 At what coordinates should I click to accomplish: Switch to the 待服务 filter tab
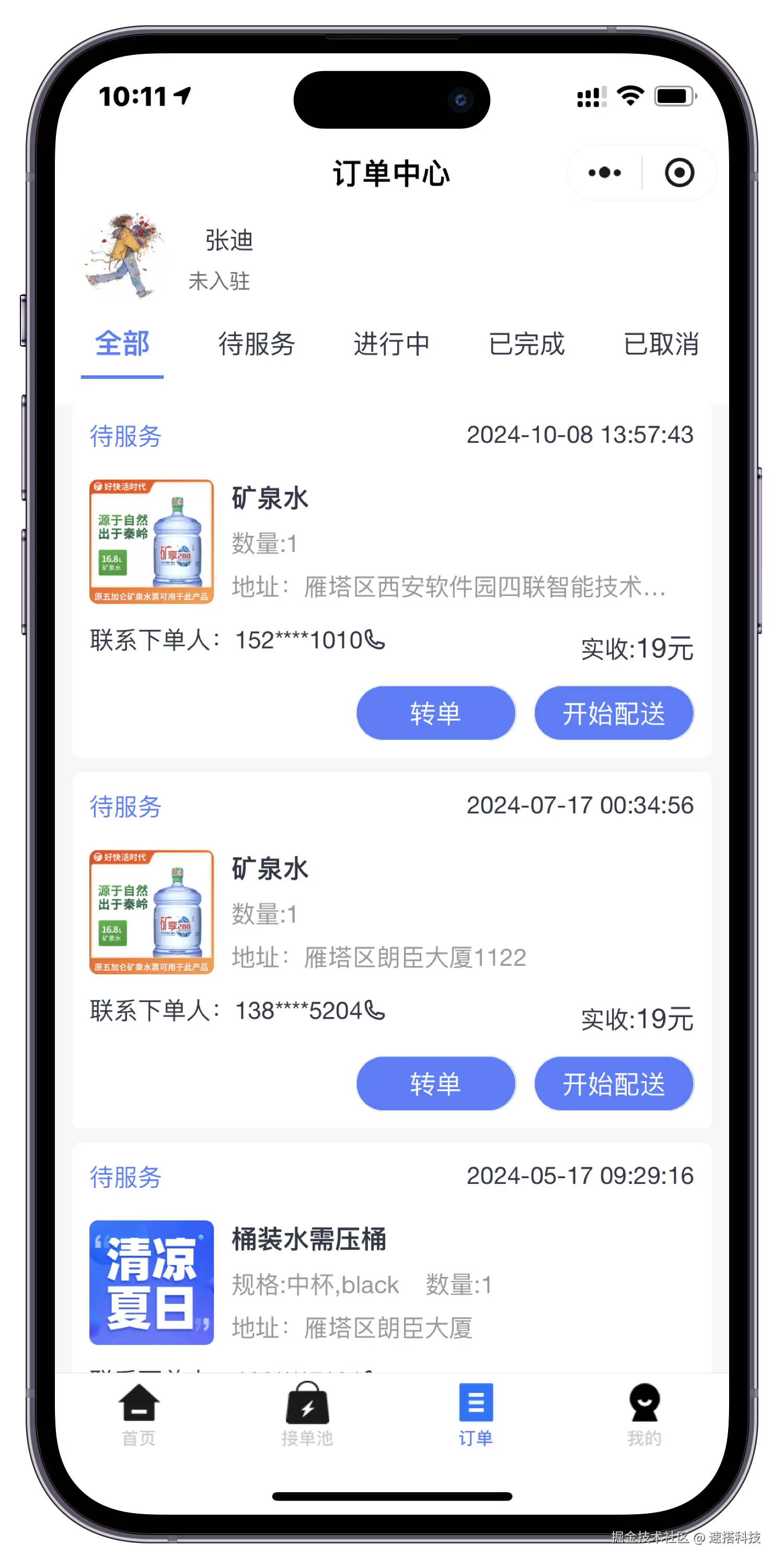pyautogui.click(x=256, y=344)
